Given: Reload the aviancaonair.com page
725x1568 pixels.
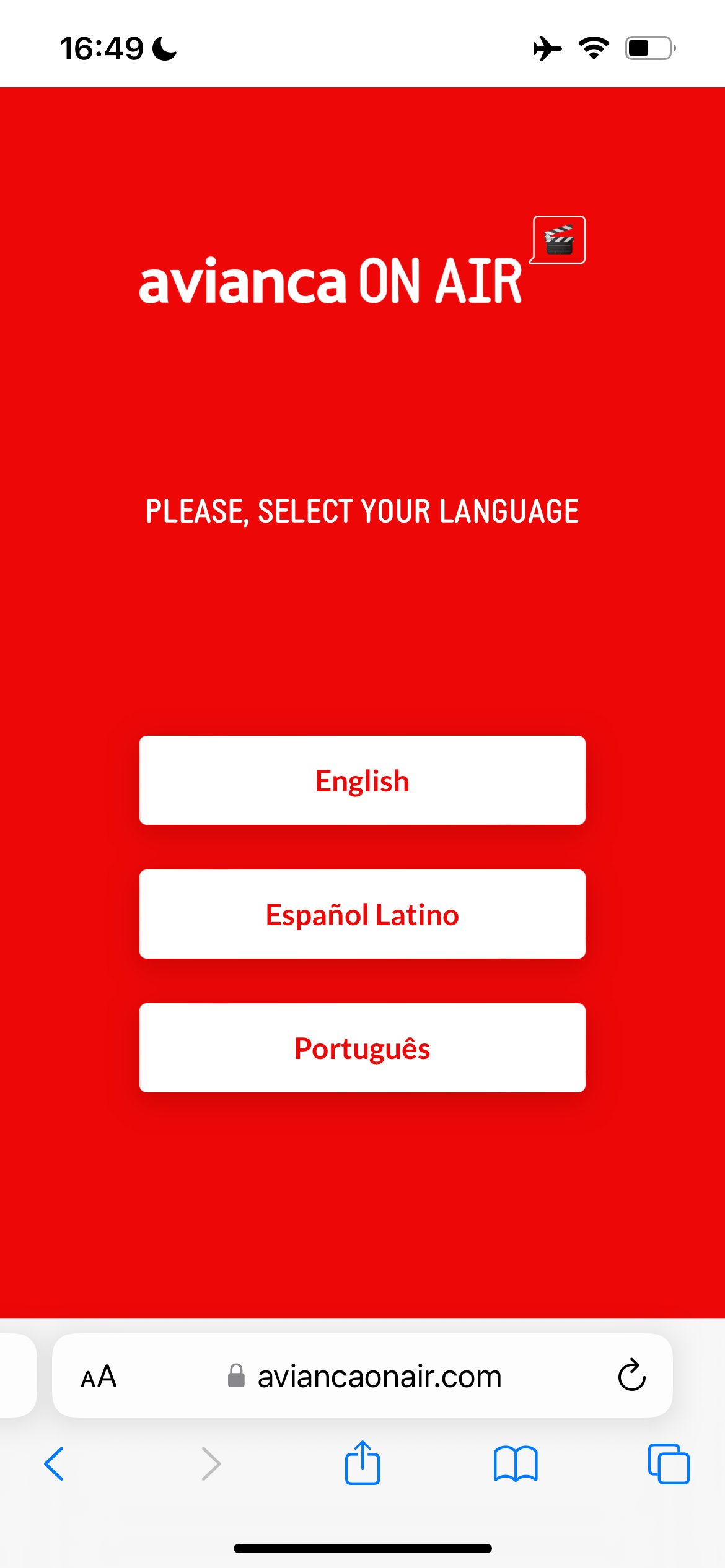Looking at the screenshot, I should pyautogui.click(x=631, y=1375).
